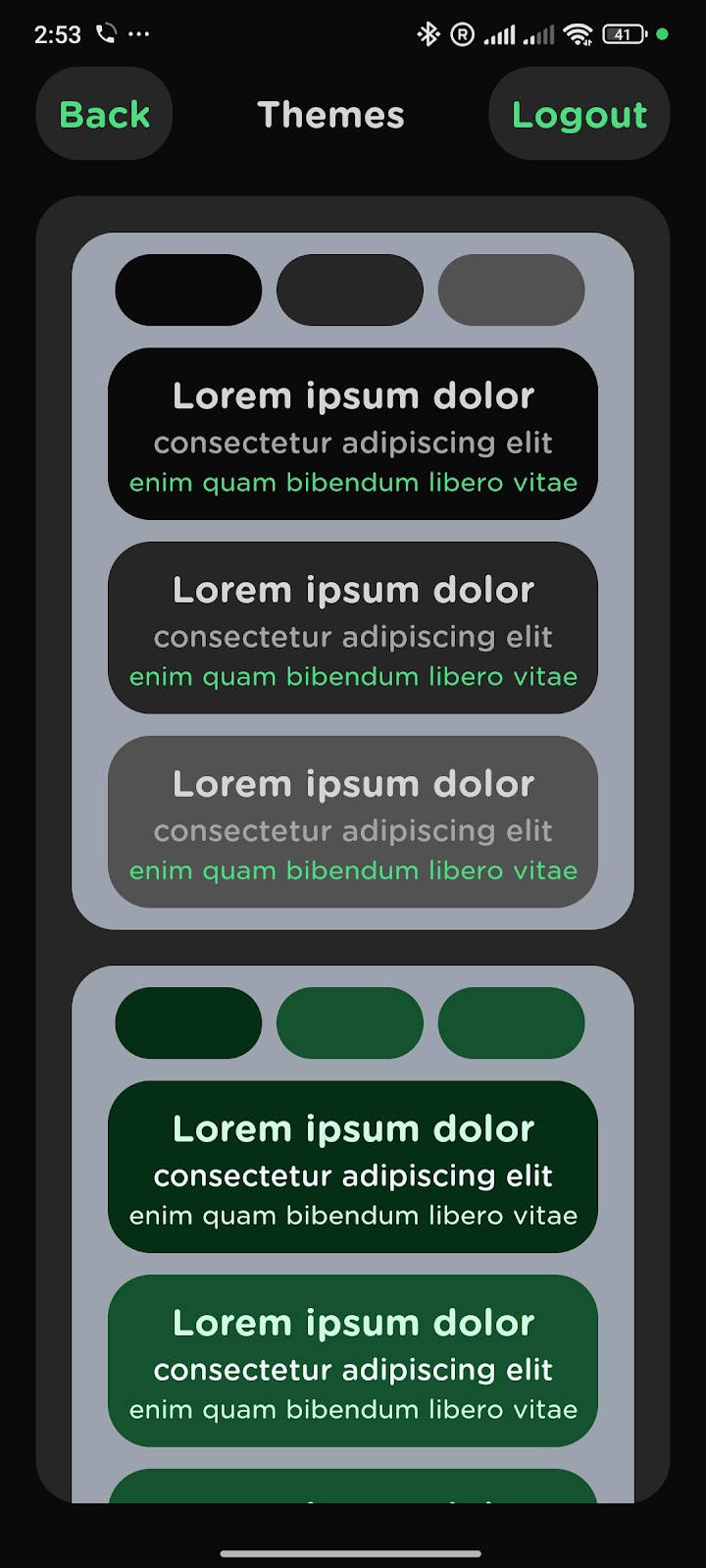Log out using the Logout button
The height and width of the screenshot is (1568, 706).
579,115
